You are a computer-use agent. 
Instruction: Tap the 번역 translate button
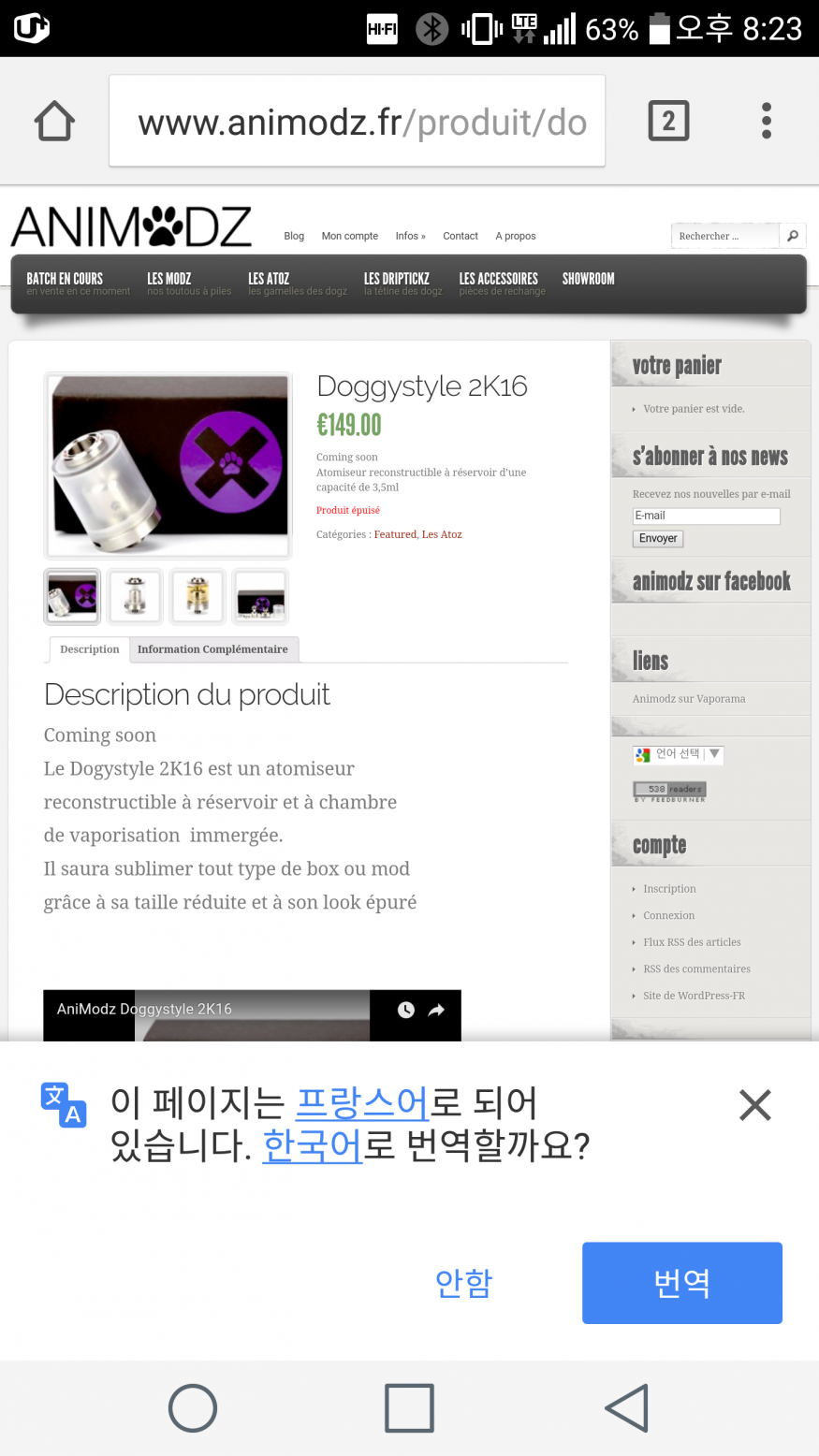[x=681, y=1282]
